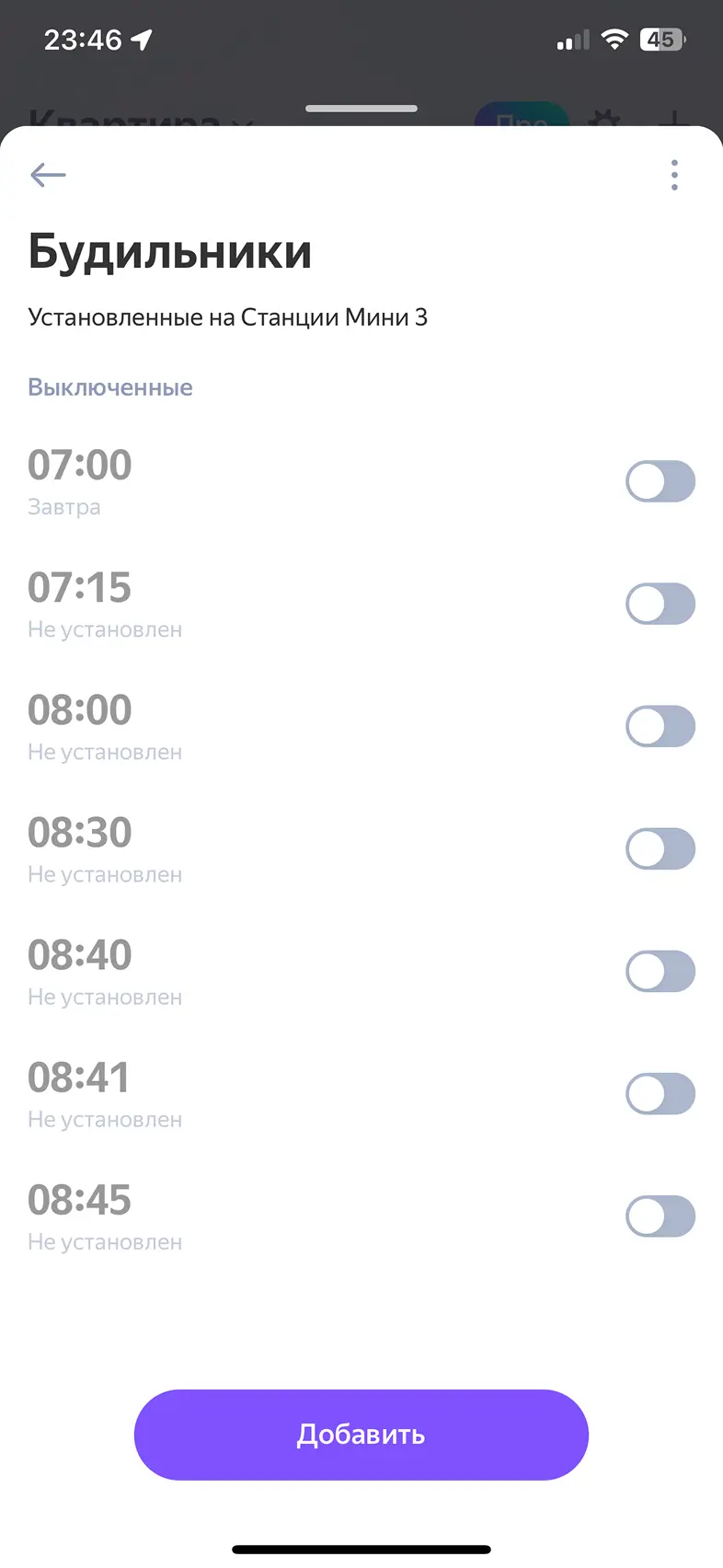The width and height of the screenshot is (723, 1568).
Task: Switch on the 08:00 alarm
Action: pyautogui.click(x=660, y=726)
